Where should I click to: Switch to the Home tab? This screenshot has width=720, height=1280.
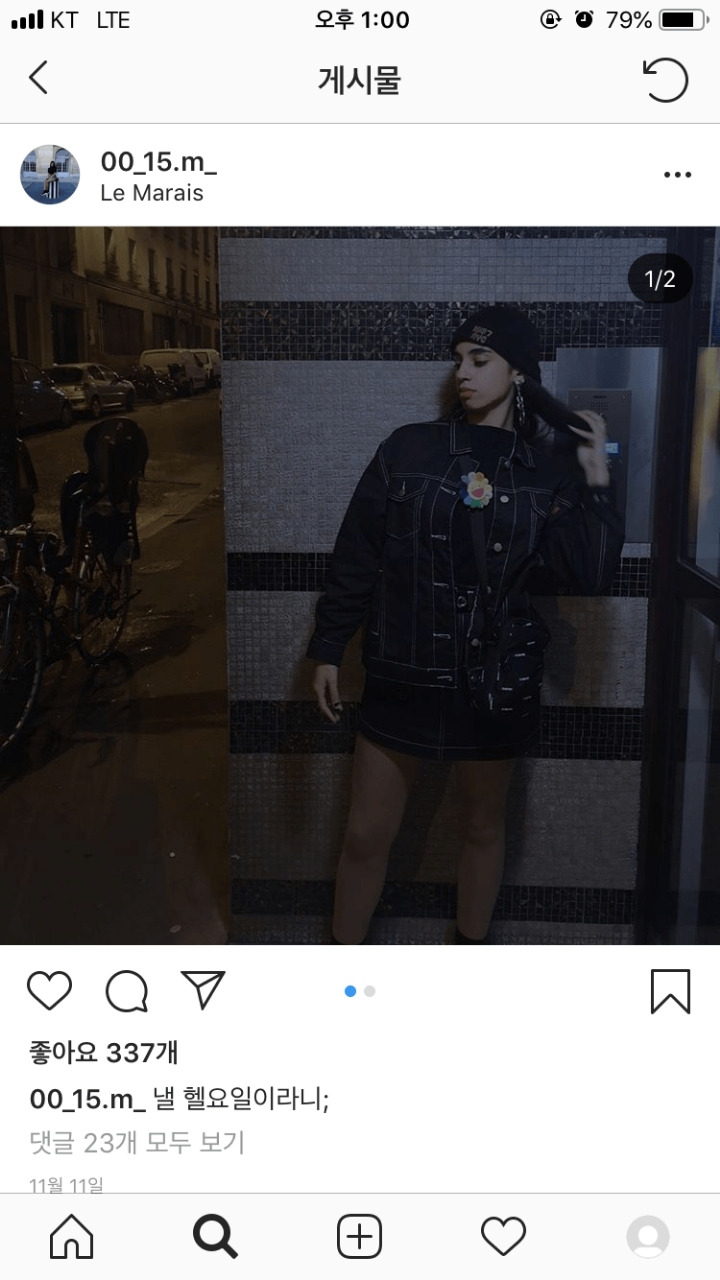tap(72, 1237)
